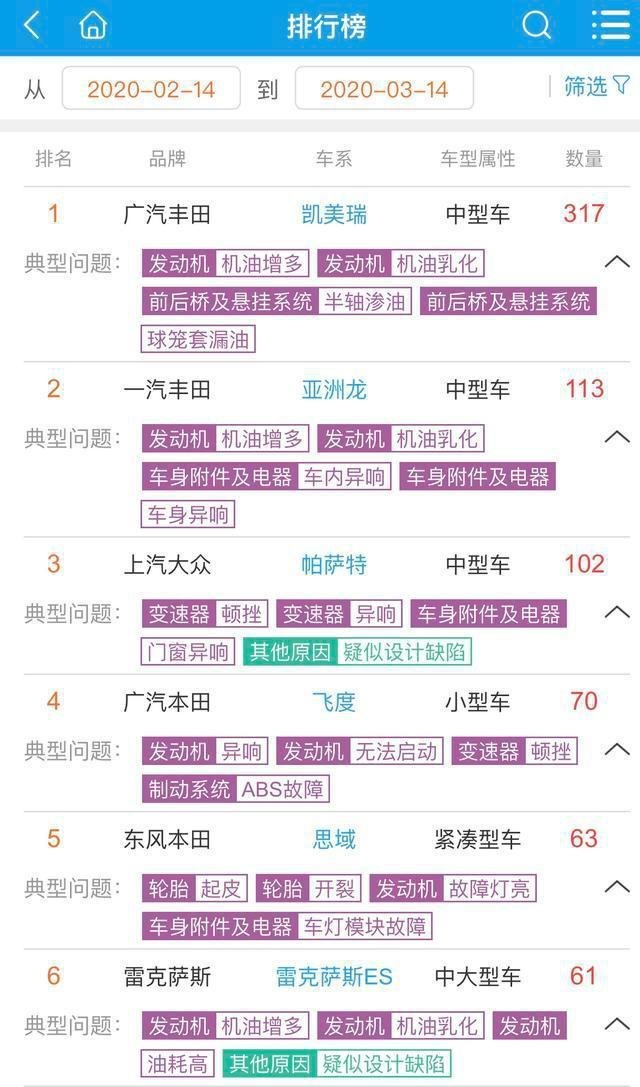Open the 筛选 filter option
The width and height of the screenshot is (640, 1087).
tap(596, 86)
